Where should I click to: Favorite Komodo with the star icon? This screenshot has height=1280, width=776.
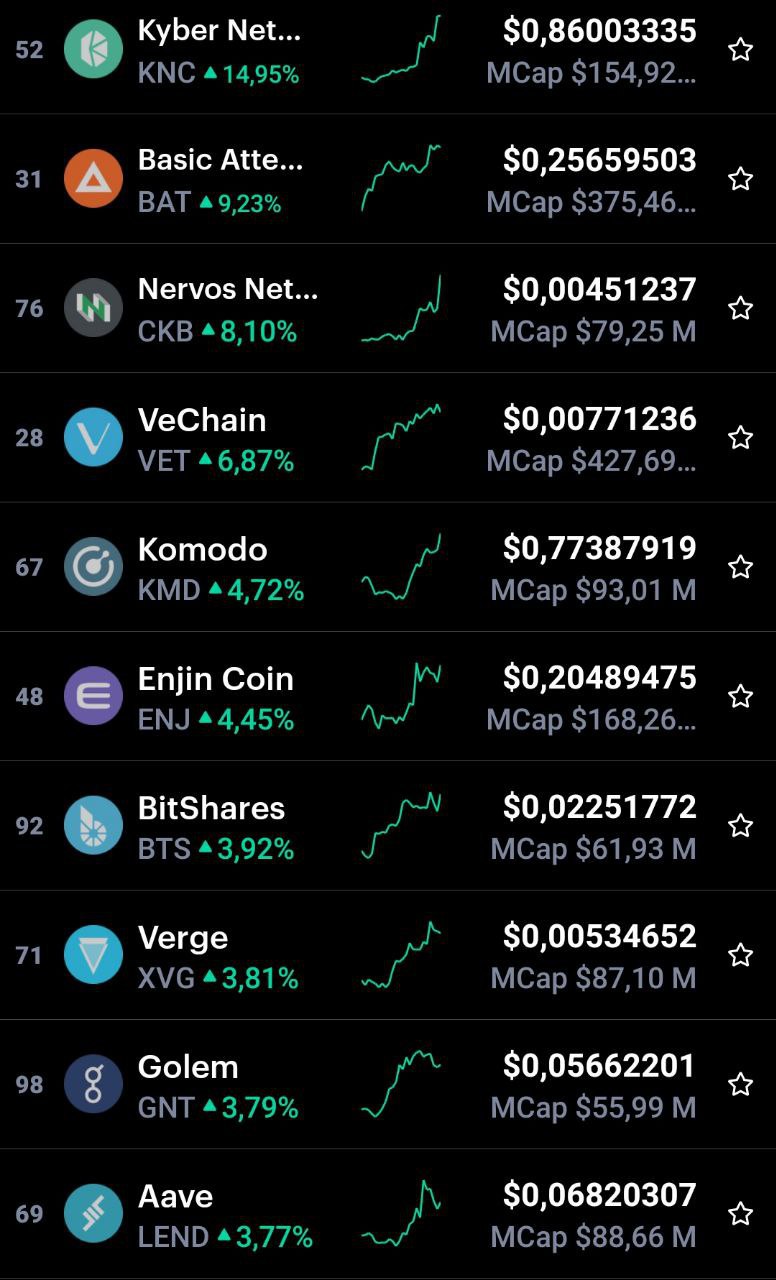(740, 567)
